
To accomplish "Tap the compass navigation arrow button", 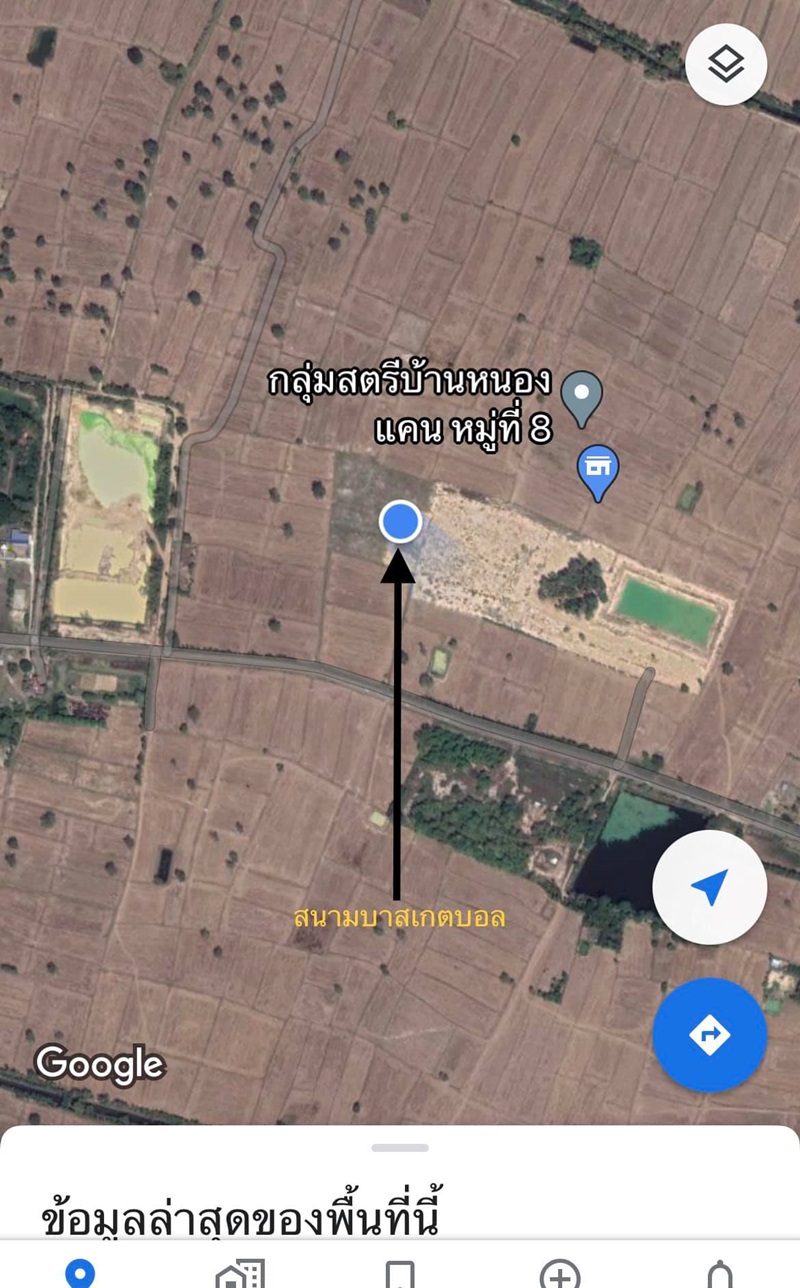I will [x=709, y=886].
